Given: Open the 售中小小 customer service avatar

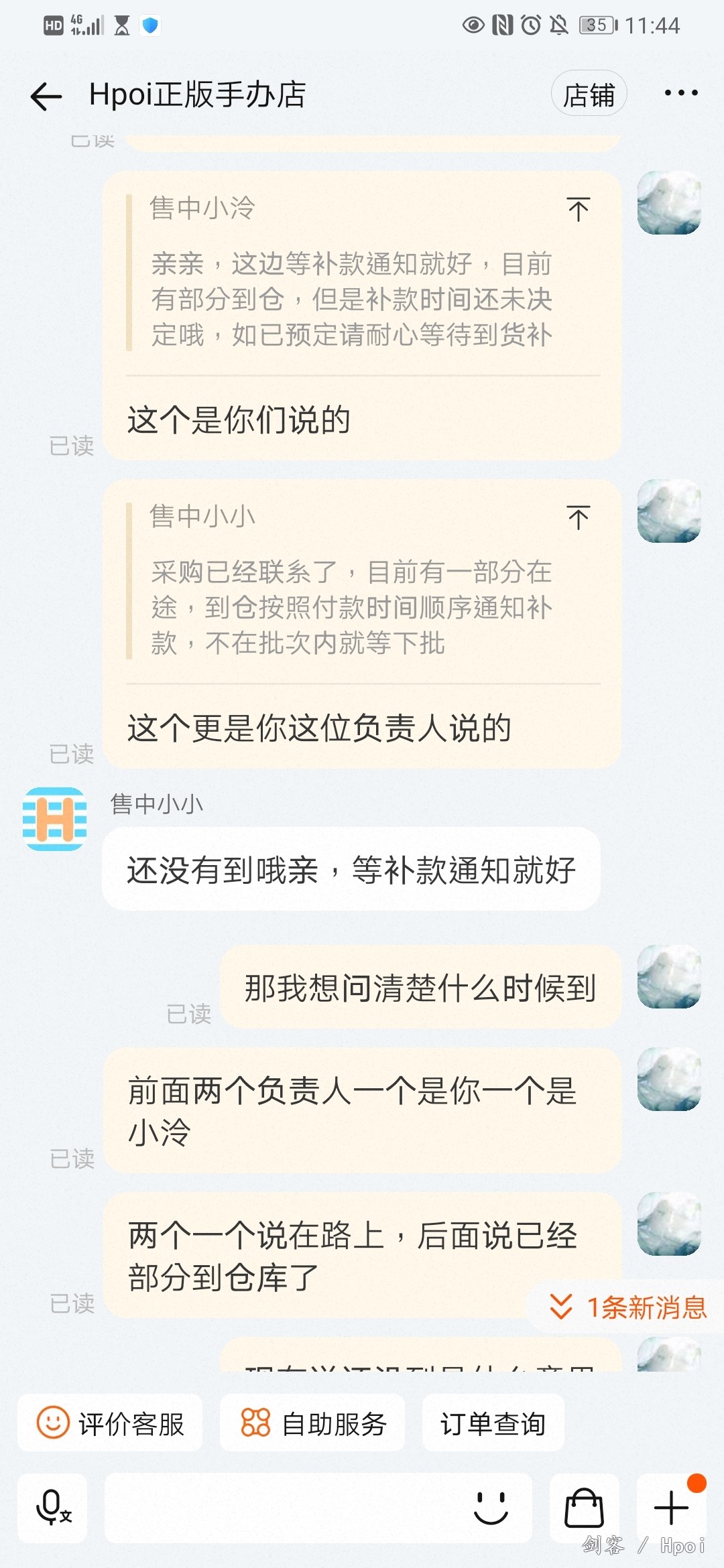Looking at the screenshot, I should pyautogui.click(x=55, y=819).
